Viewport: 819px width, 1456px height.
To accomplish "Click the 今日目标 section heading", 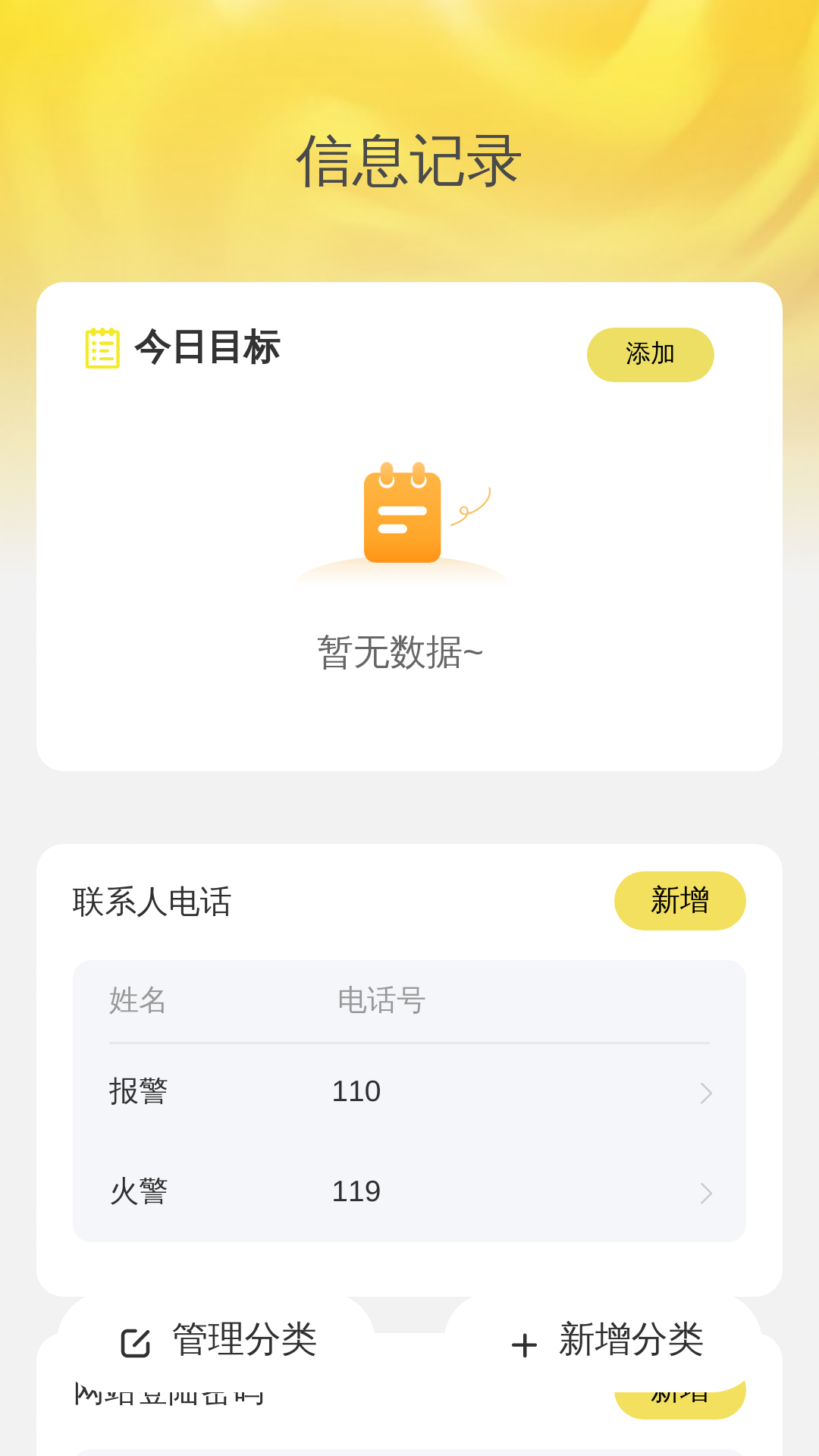I will 207,347.
